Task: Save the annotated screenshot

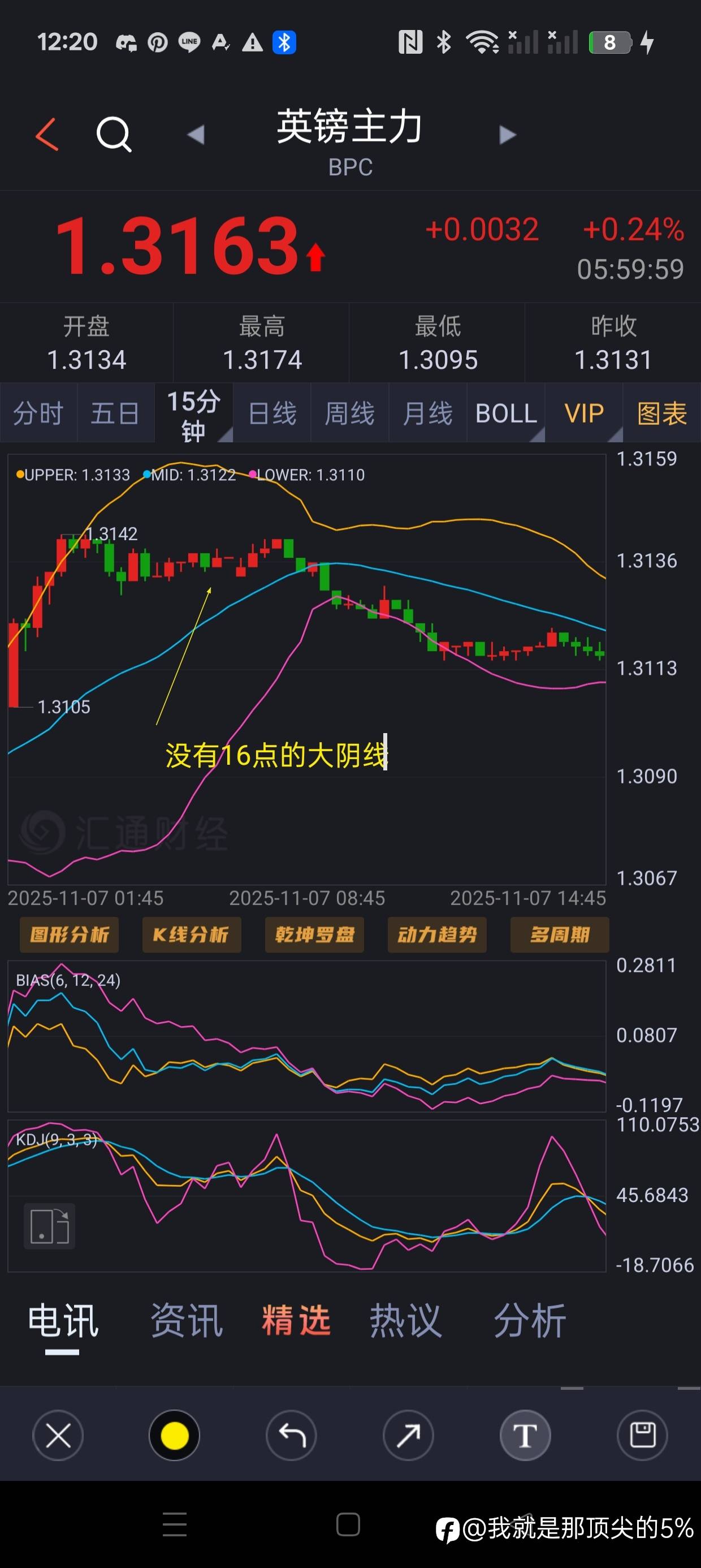Action: coord(643,1435)
